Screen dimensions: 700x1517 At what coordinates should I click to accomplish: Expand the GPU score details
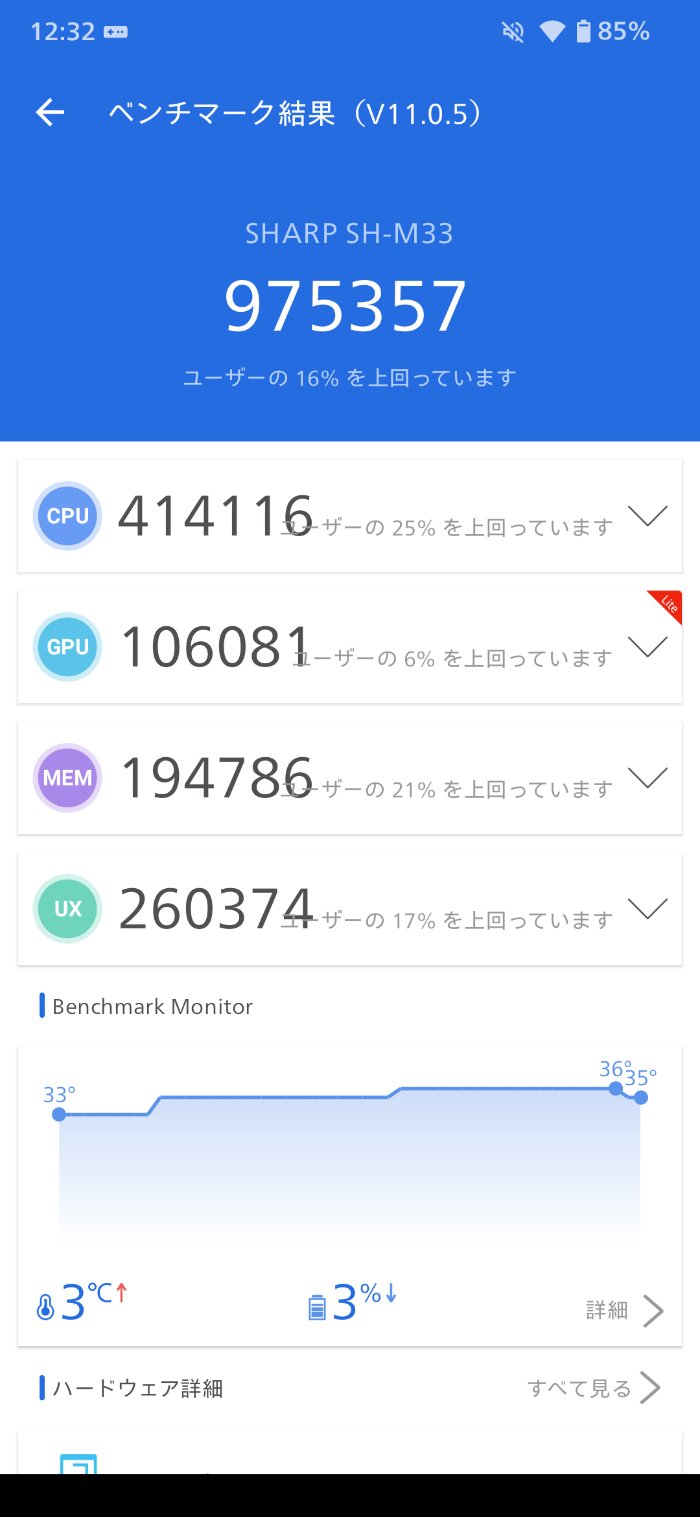[x=647, y=647]
